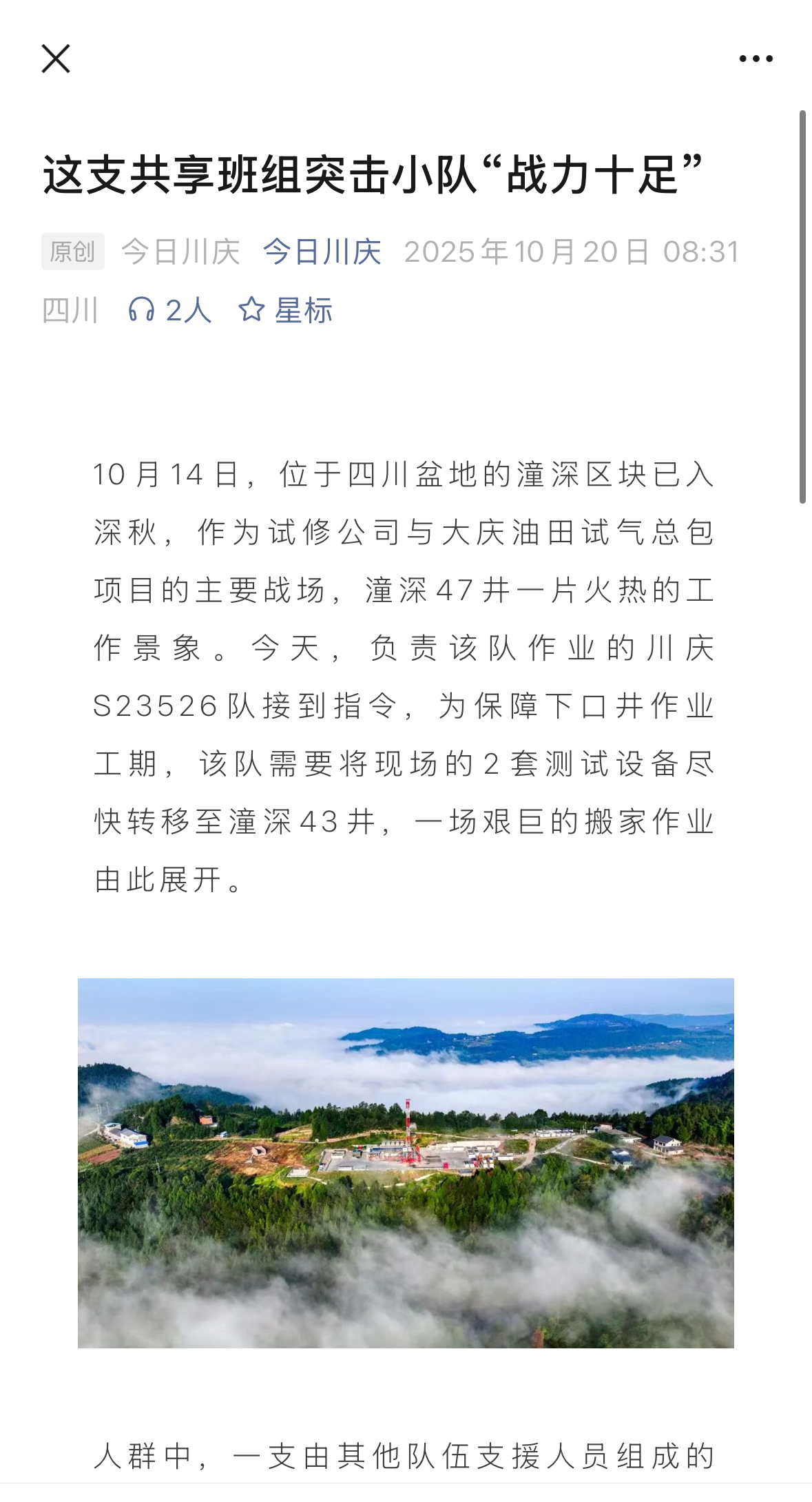
Task: Open the three-dot more options menu
Action: [756, 59]
